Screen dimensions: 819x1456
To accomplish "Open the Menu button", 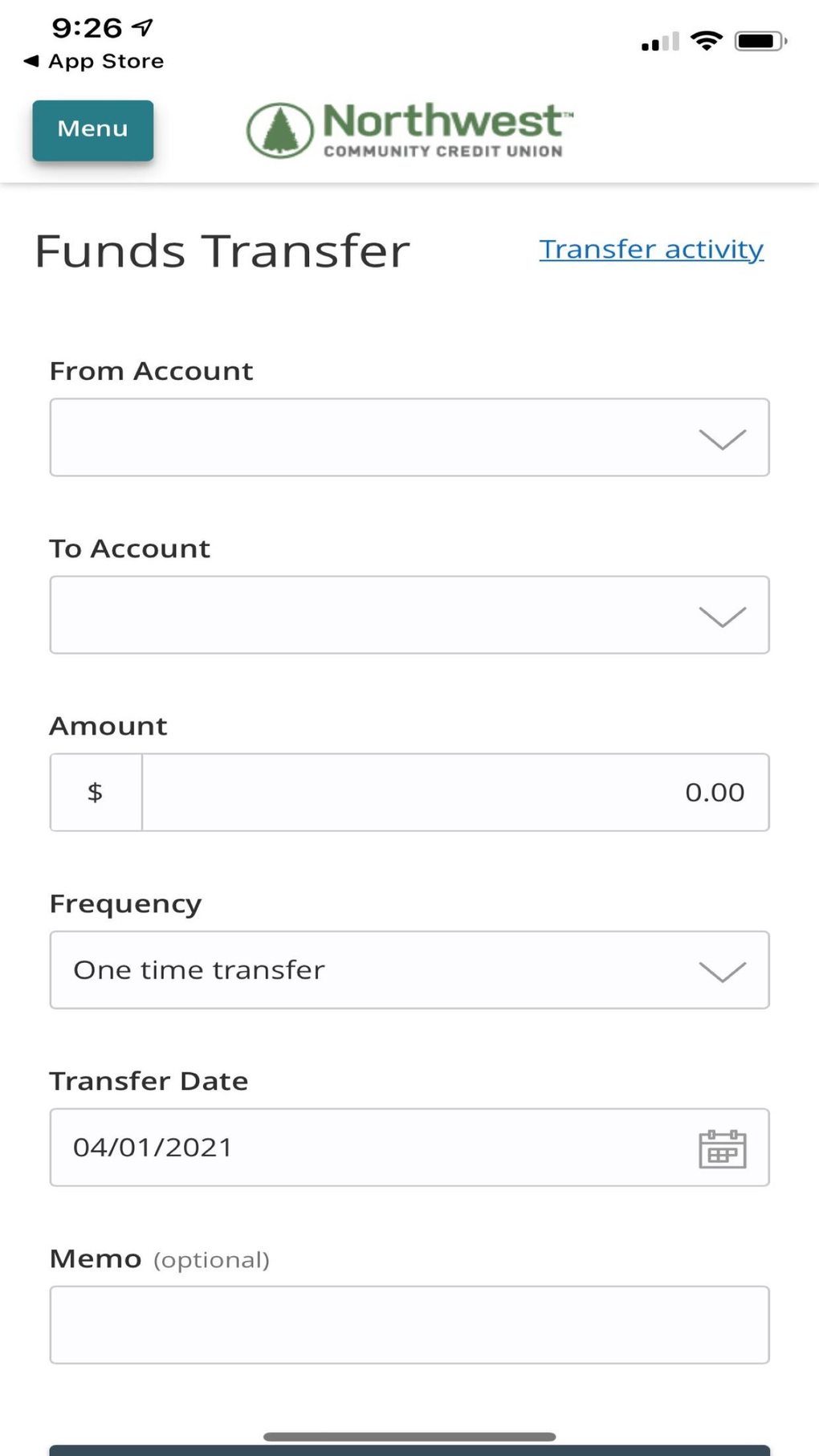I will tap(92, 129).
